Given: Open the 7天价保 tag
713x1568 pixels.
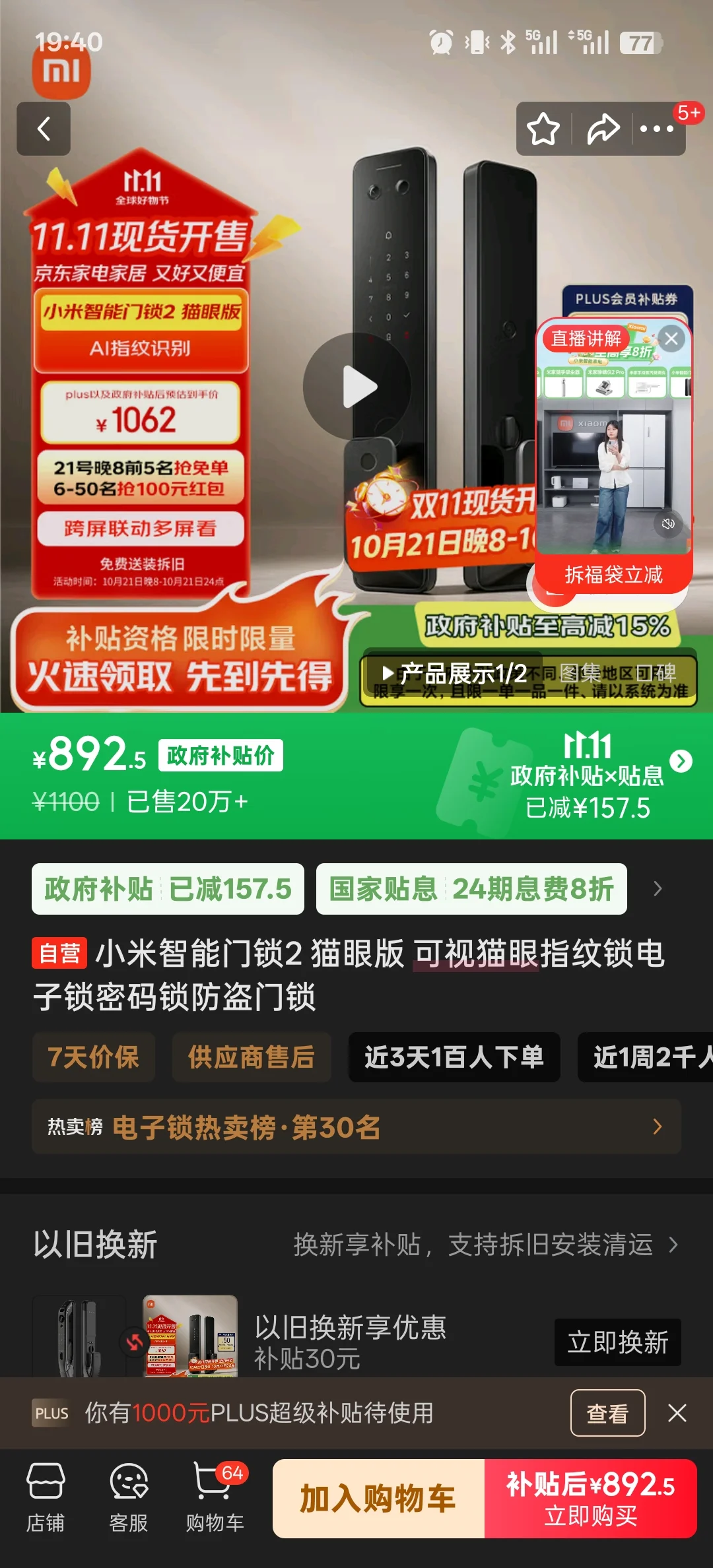Looking at the screenshot, I should coord(94,1057).
